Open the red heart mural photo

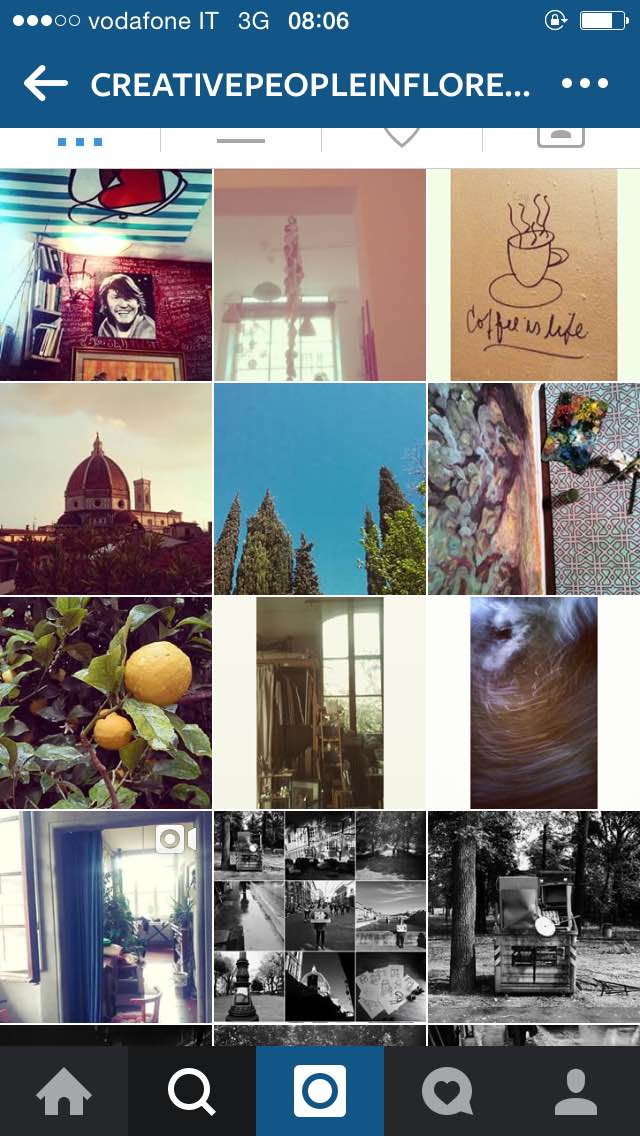(106, 275)
